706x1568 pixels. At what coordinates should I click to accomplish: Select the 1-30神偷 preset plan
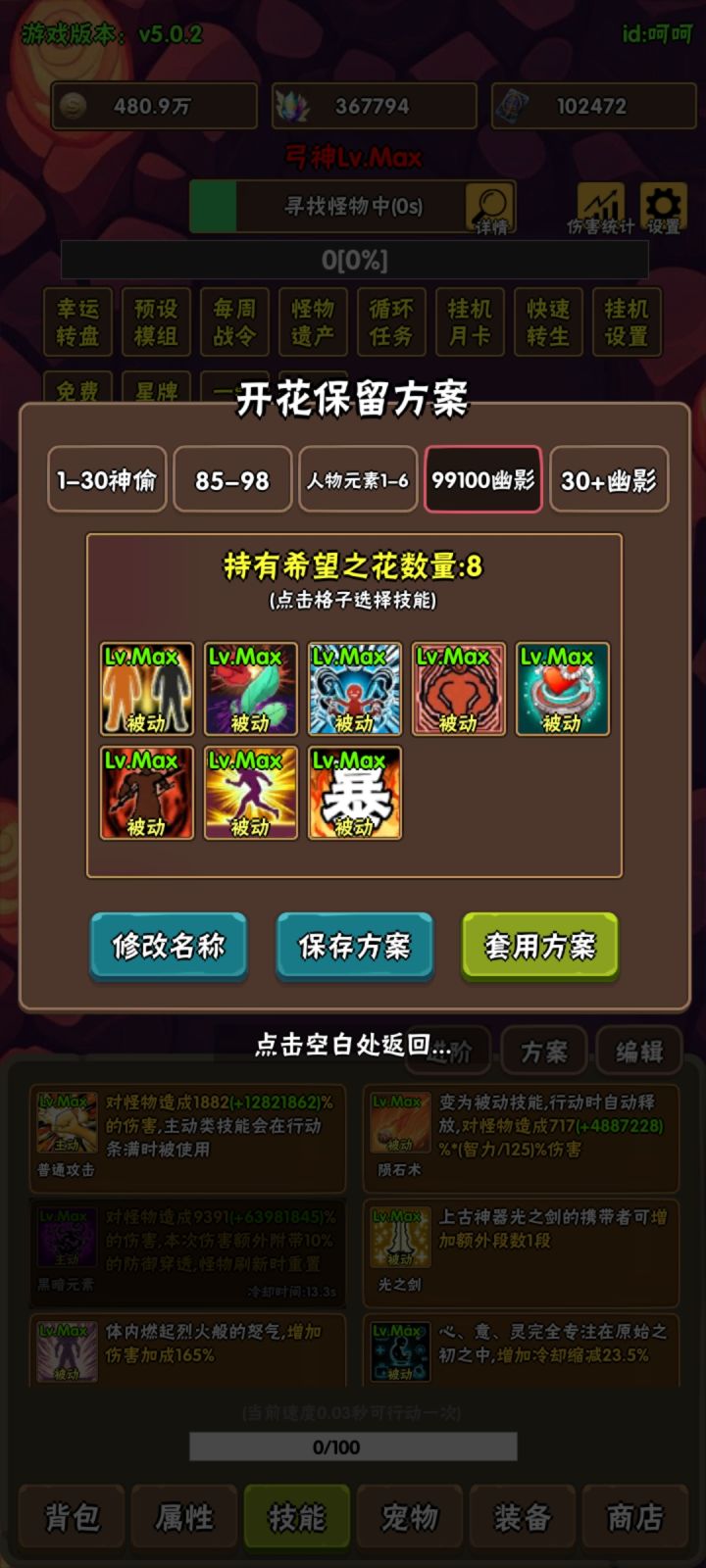coord(106,479)
